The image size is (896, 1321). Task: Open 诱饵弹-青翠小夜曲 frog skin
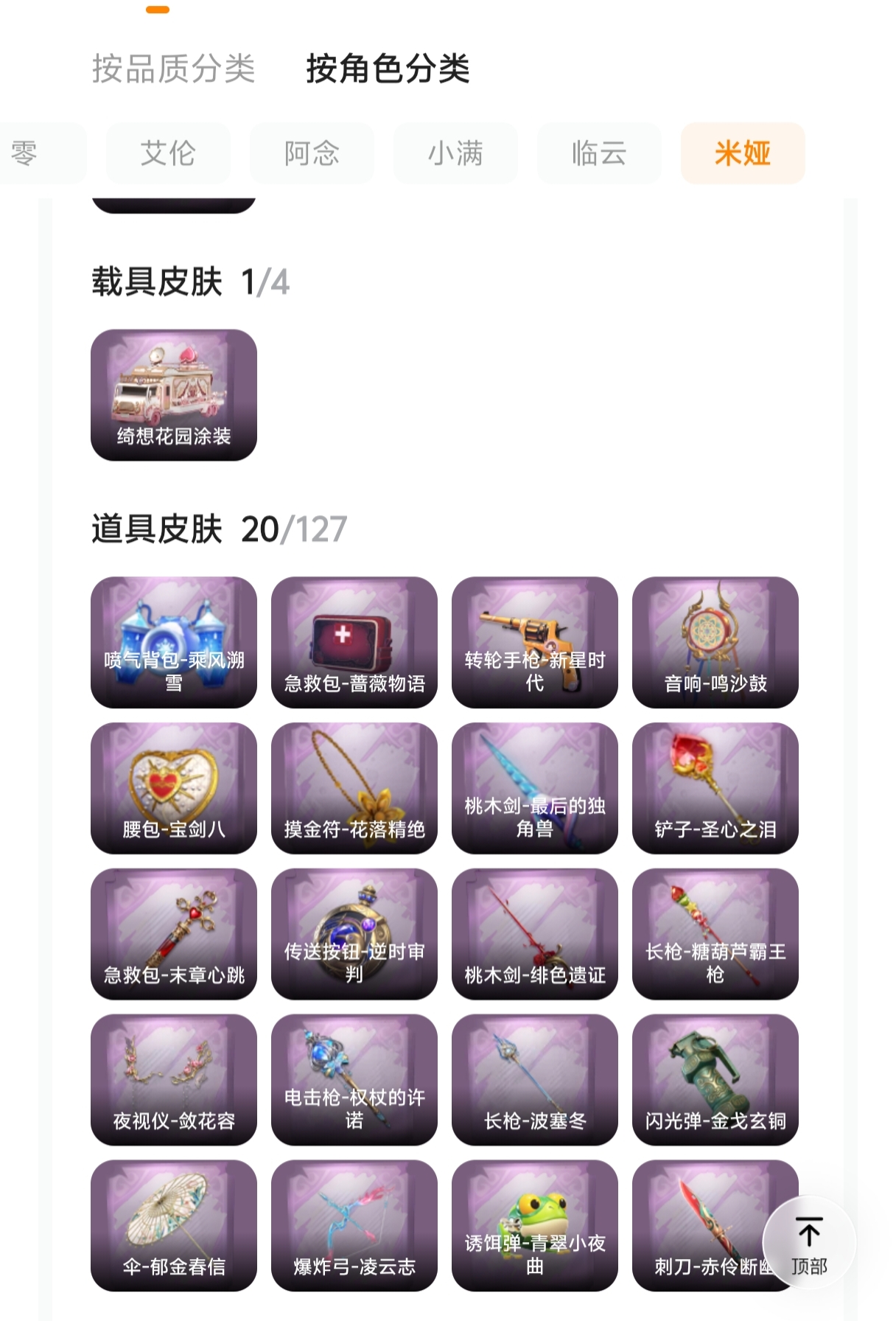click(x=535, y=1227)
